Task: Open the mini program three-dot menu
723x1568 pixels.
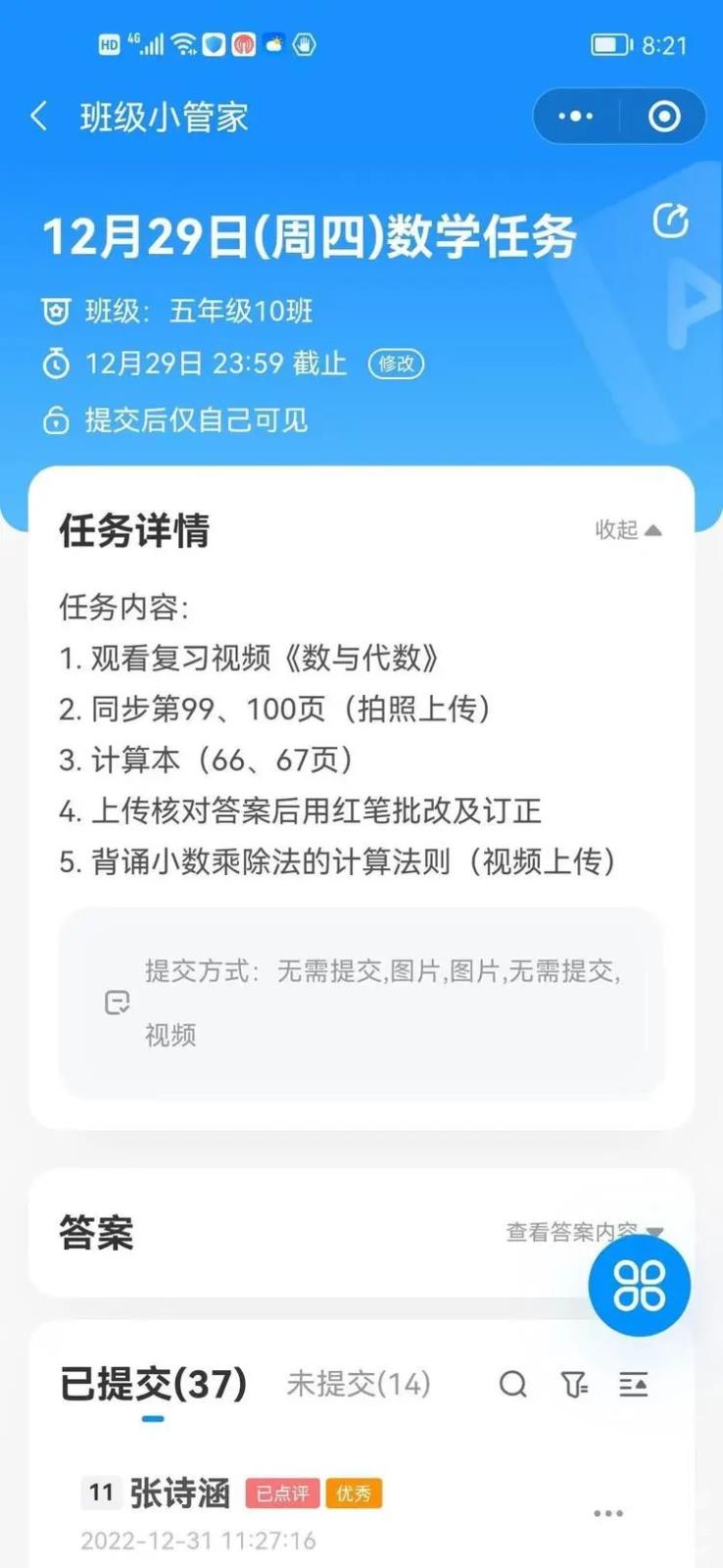Action: point(575,117)
